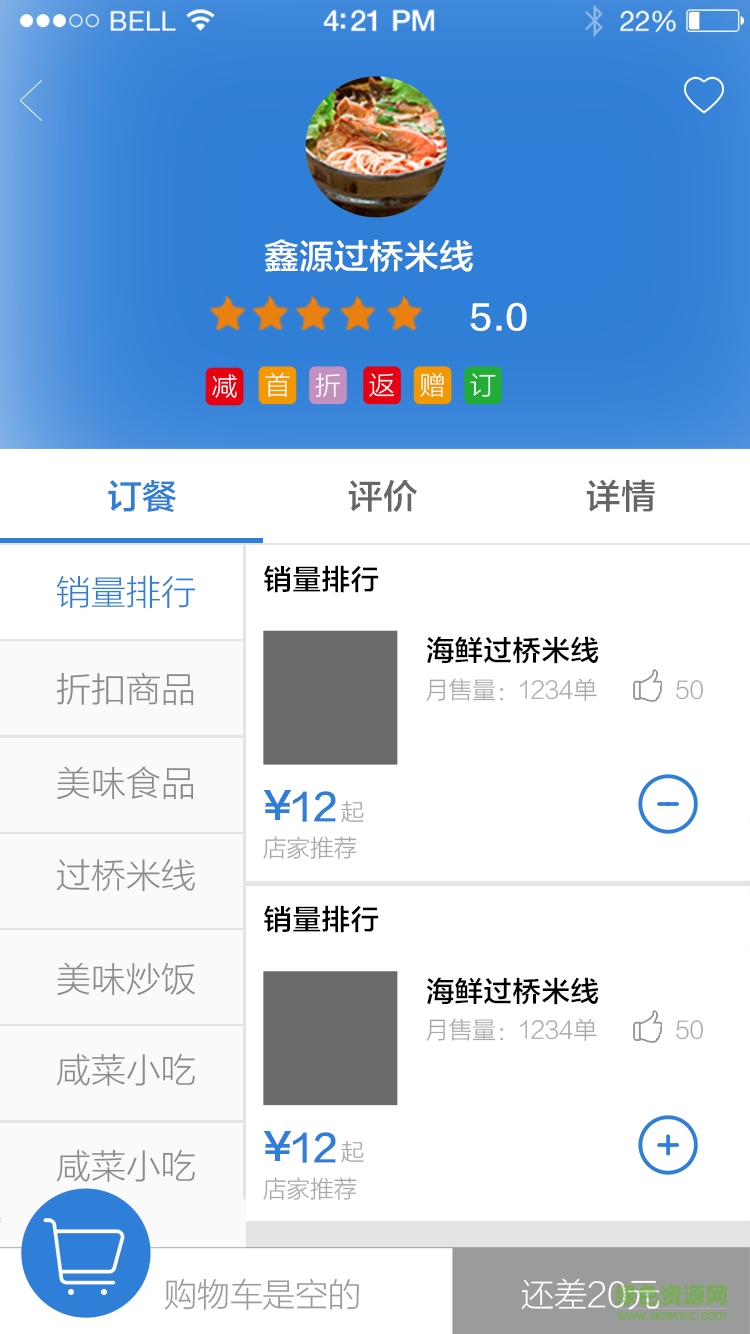The height and width of the screenshot is (1334, 750).
Task: Tap the 首 promotion badge
Action: pos(276,386)
